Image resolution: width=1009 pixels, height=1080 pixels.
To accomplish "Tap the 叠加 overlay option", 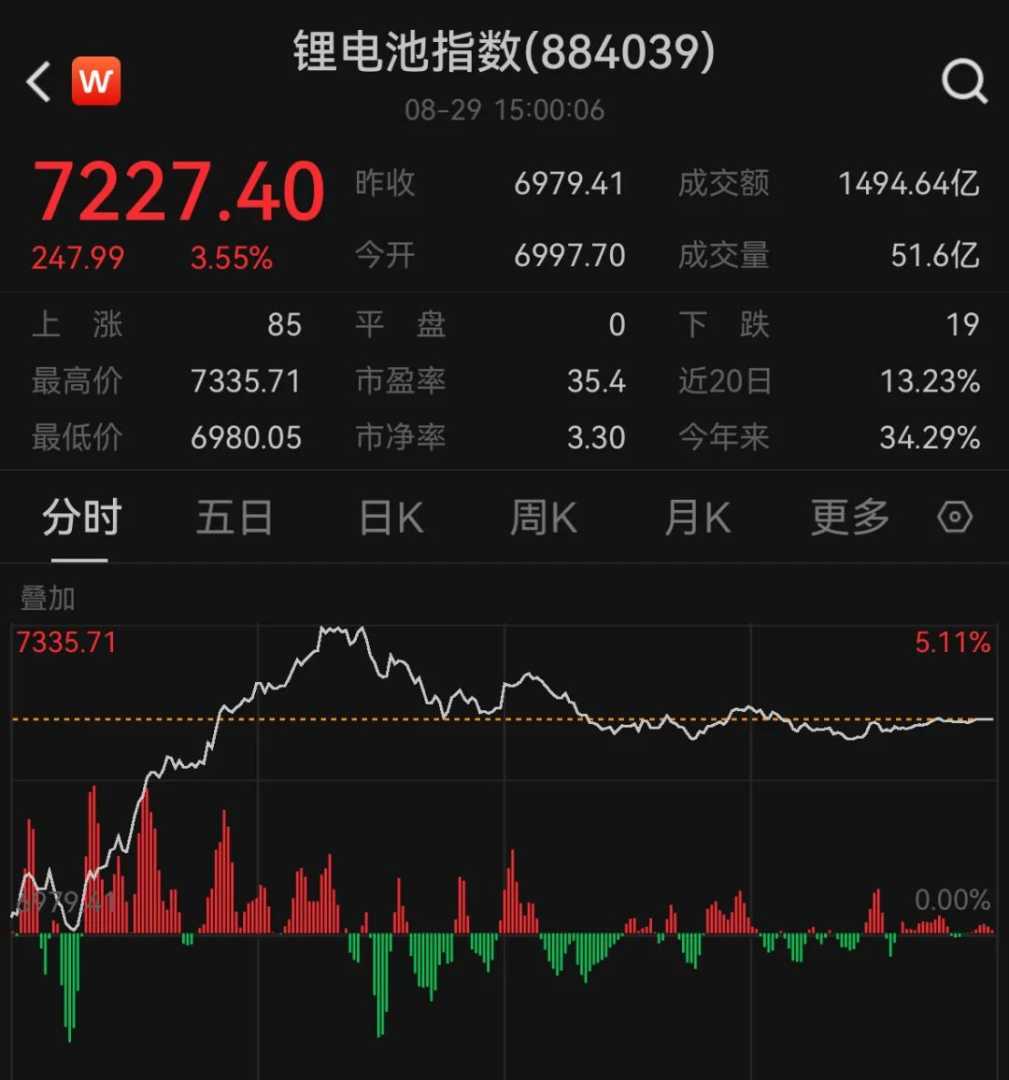I will coord(48,599).
